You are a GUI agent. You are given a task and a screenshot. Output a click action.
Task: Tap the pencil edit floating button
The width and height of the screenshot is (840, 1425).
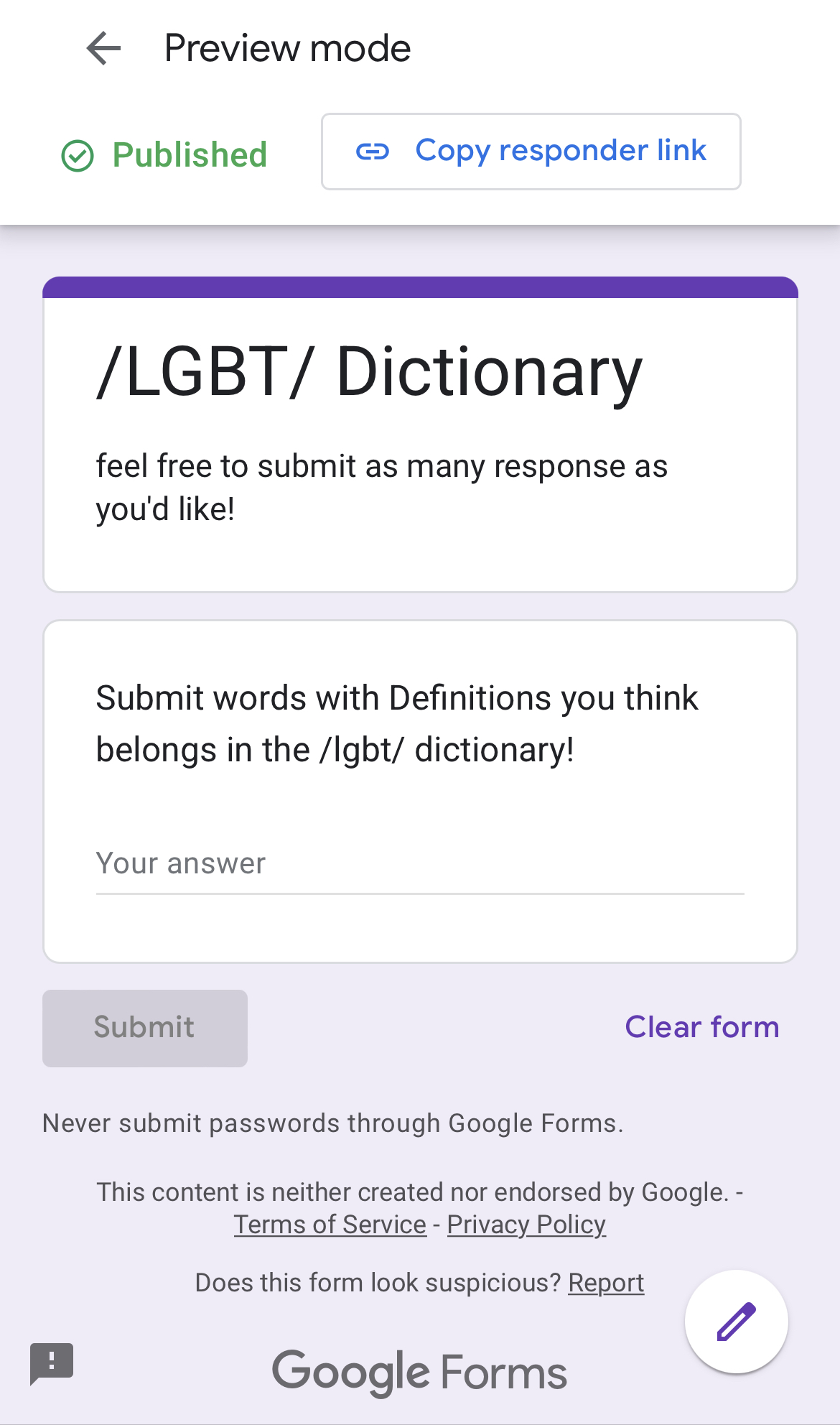[737, 1322]
